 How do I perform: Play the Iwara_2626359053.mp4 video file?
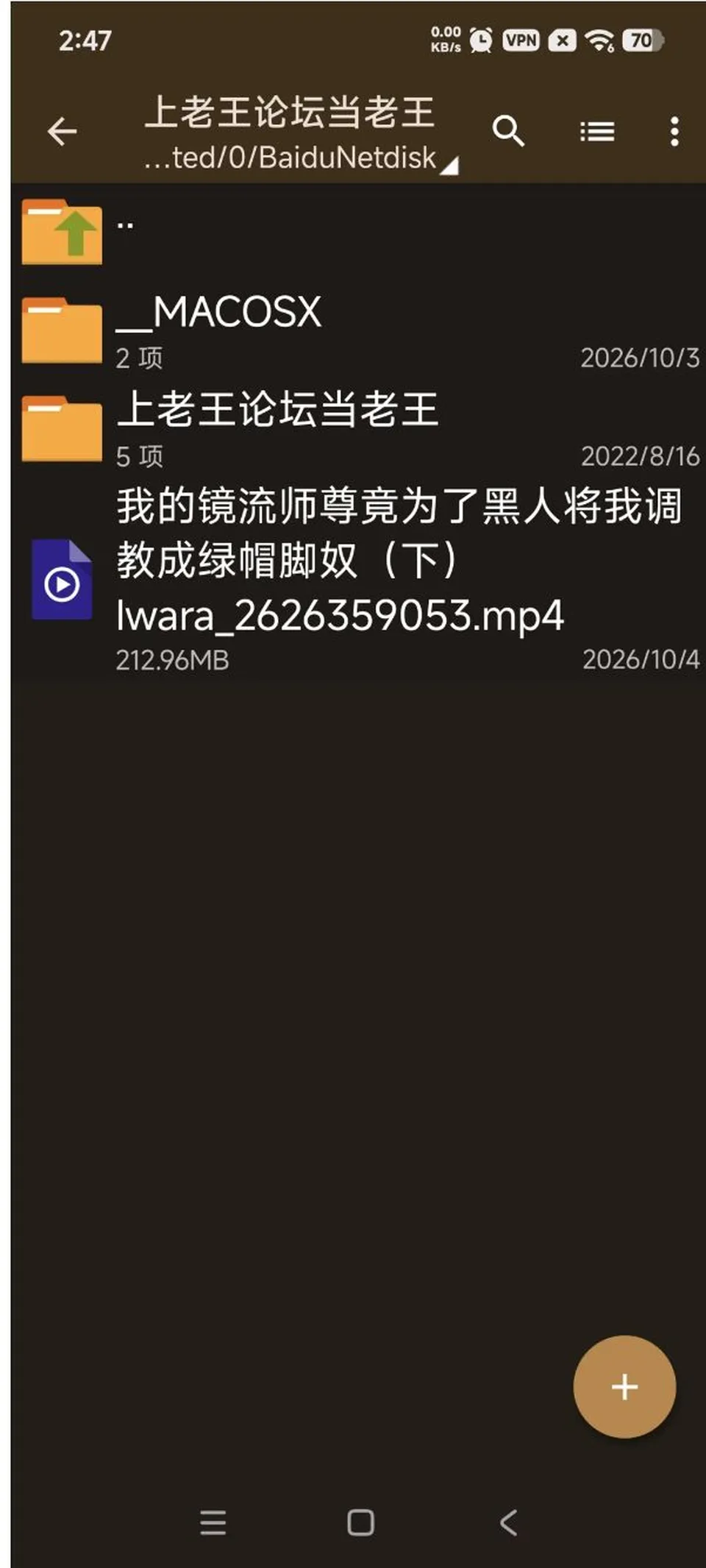tap(358, 579)
